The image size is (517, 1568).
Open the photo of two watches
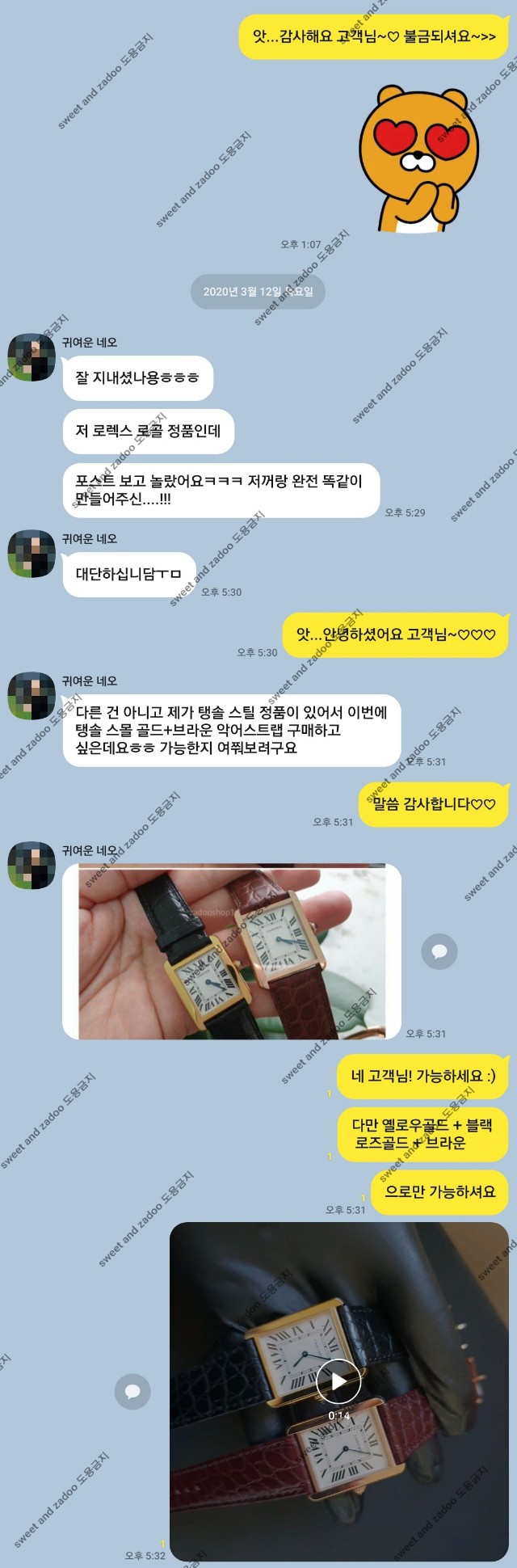click(231, 951)
